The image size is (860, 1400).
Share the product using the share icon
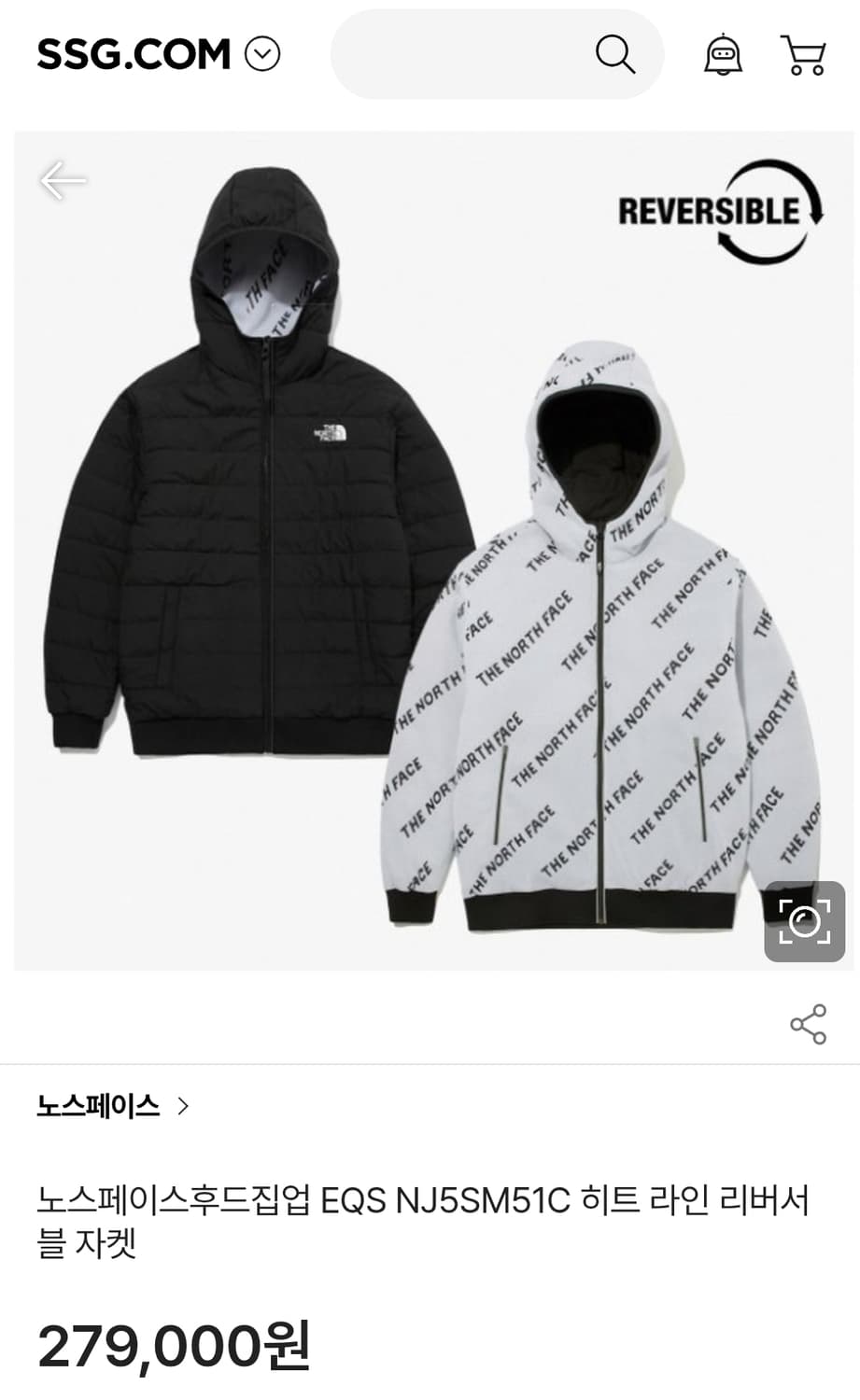point(808,1024)
